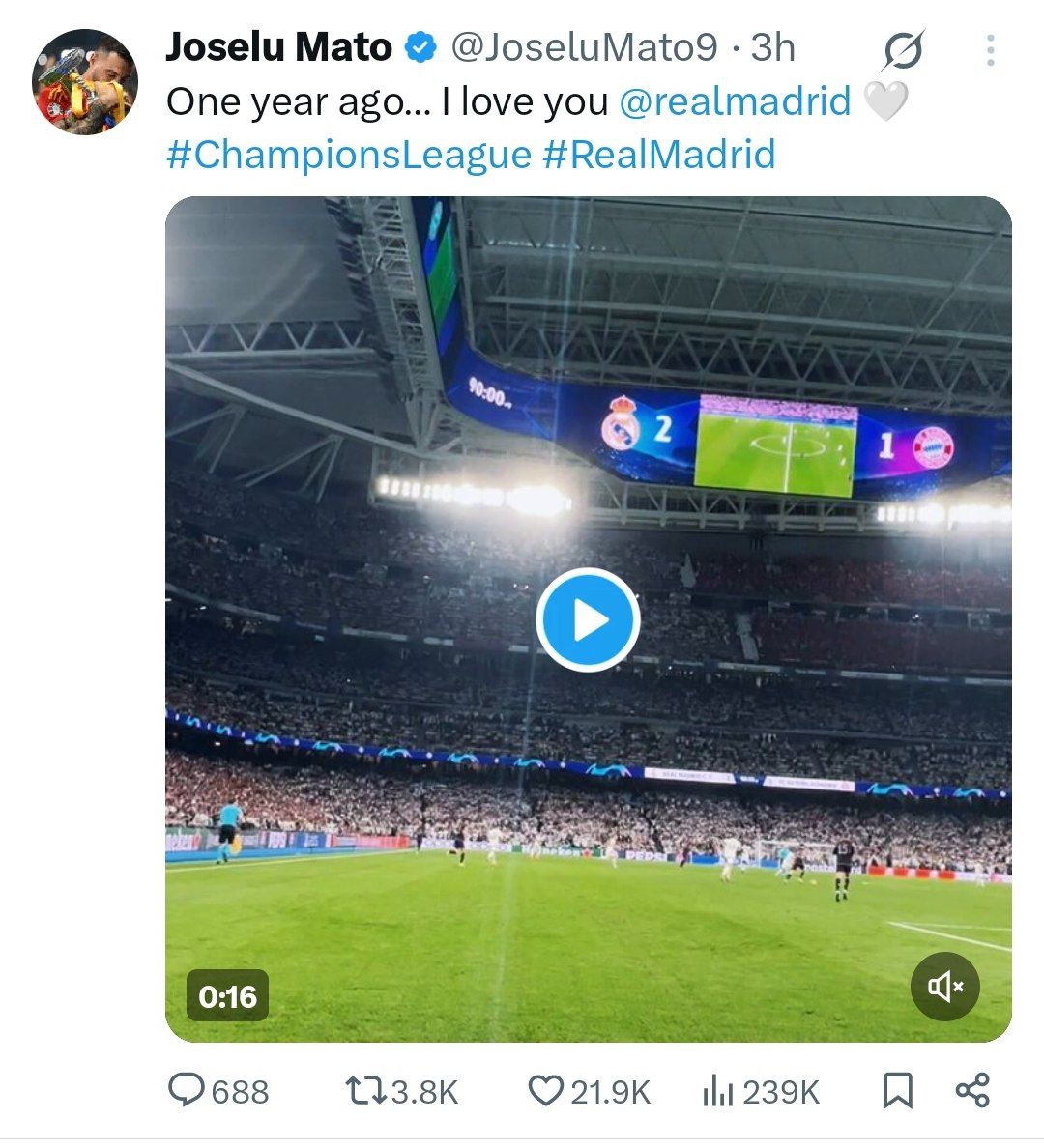Open the @realmadrid mention link
The image size is (1044, 1148).
tap(735, 101)
